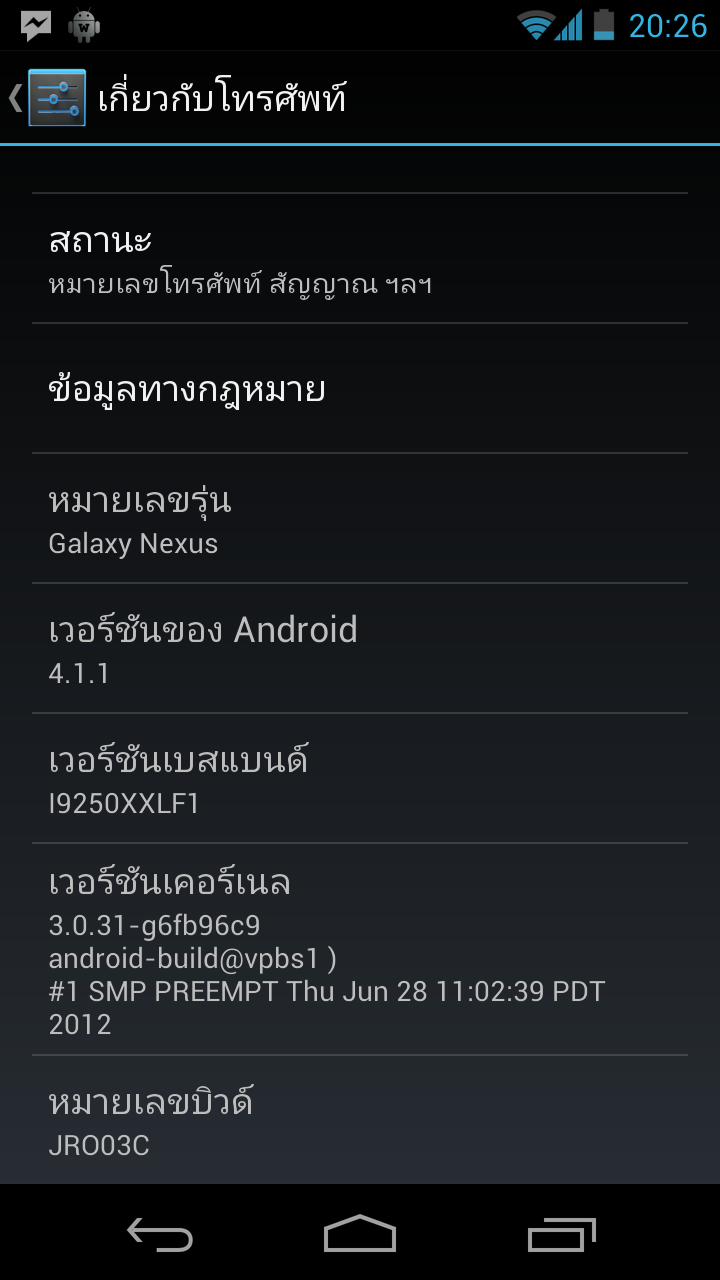This screenshot has height=1280, width=720.
Task: Tap the system back button
Action: click(160, 1233)
